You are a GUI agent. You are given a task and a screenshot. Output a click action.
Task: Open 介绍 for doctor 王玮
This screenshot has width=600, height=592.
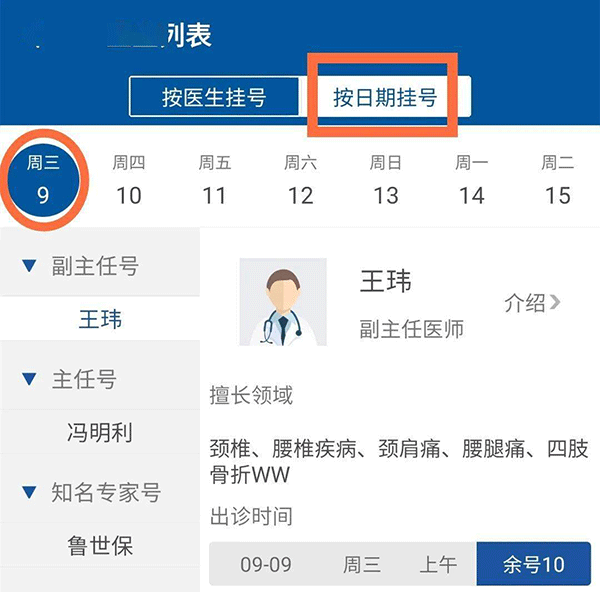(x=532, y=303)
